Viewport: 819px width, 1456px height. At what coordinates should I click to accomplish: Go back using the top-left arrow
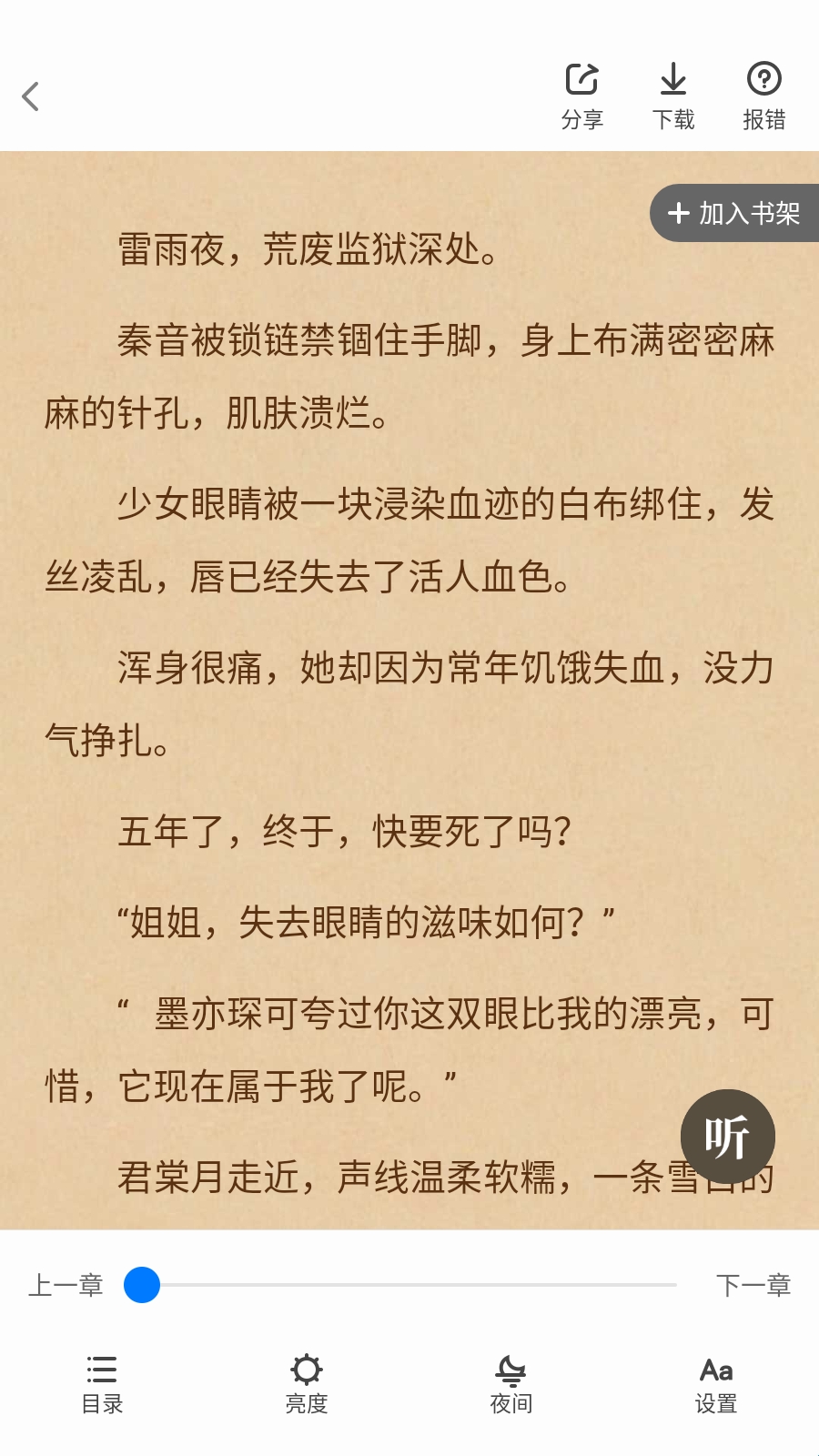[x=31, y=96]
